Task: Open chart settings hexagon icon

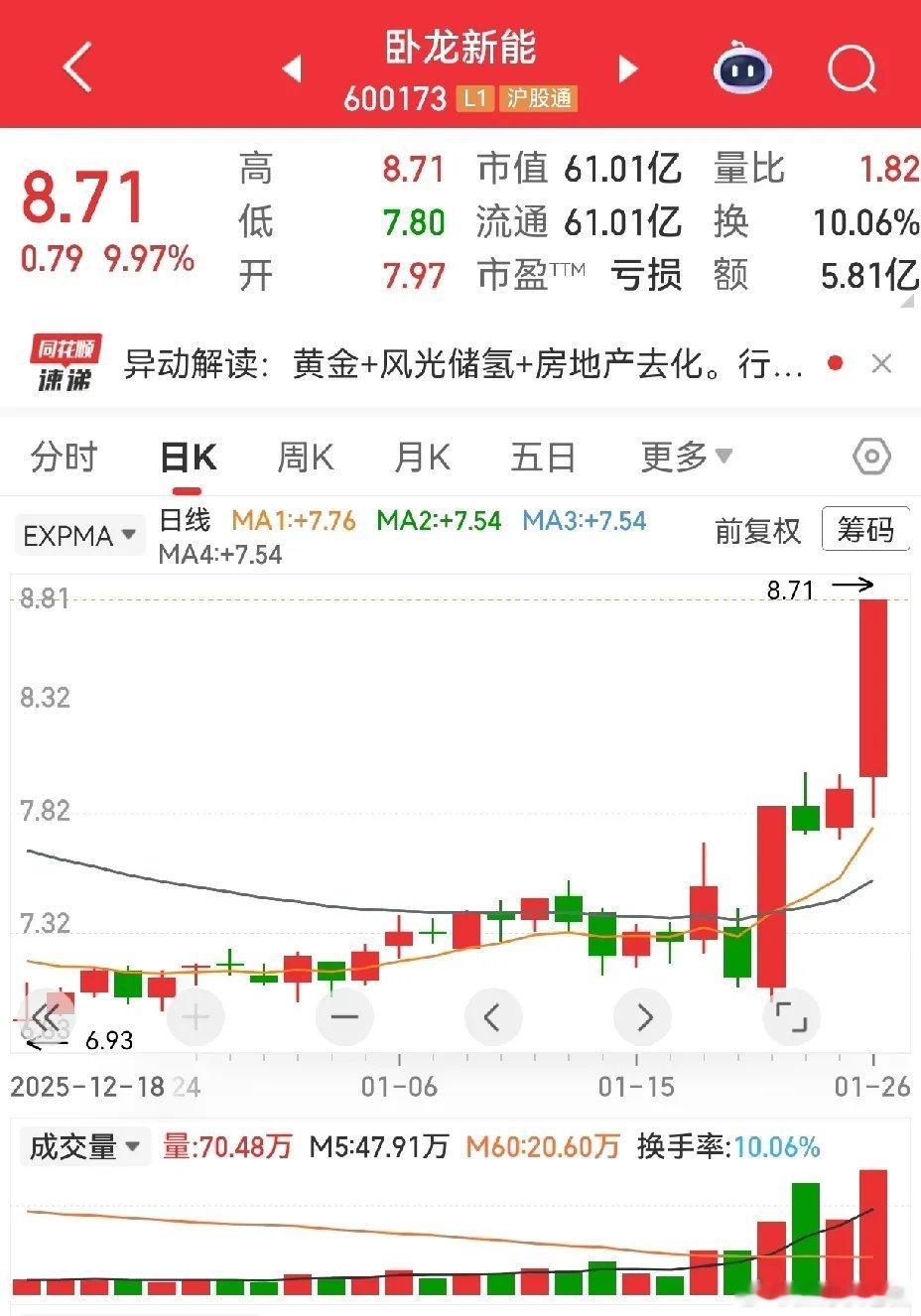Action: click(x=871, y=458)
